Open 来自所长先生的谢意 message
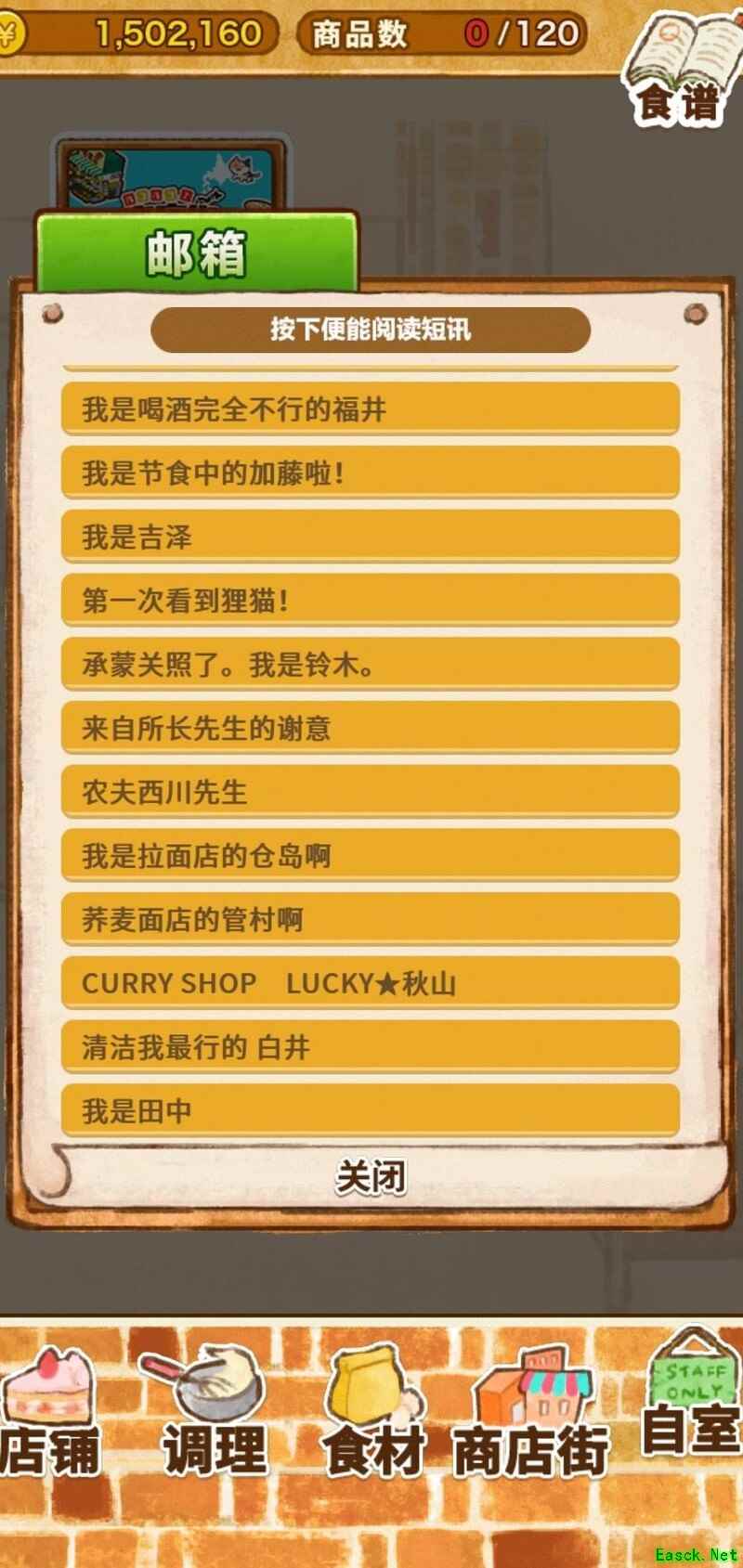 point(370,728)
